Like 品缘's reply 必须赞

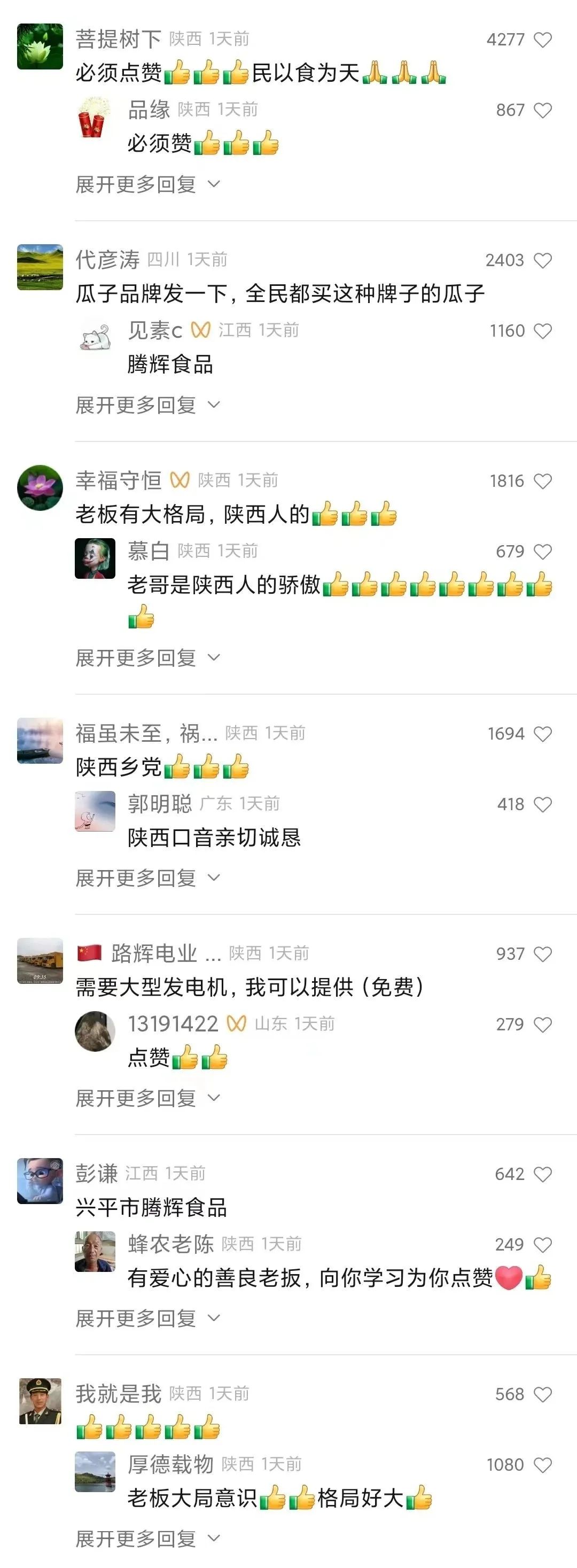click(542, 111)
